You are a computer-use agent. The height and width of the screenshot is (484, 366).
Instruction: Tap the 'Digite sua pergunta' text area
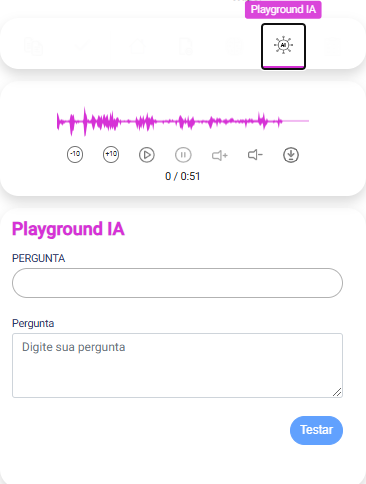click(x=177, y=365)
